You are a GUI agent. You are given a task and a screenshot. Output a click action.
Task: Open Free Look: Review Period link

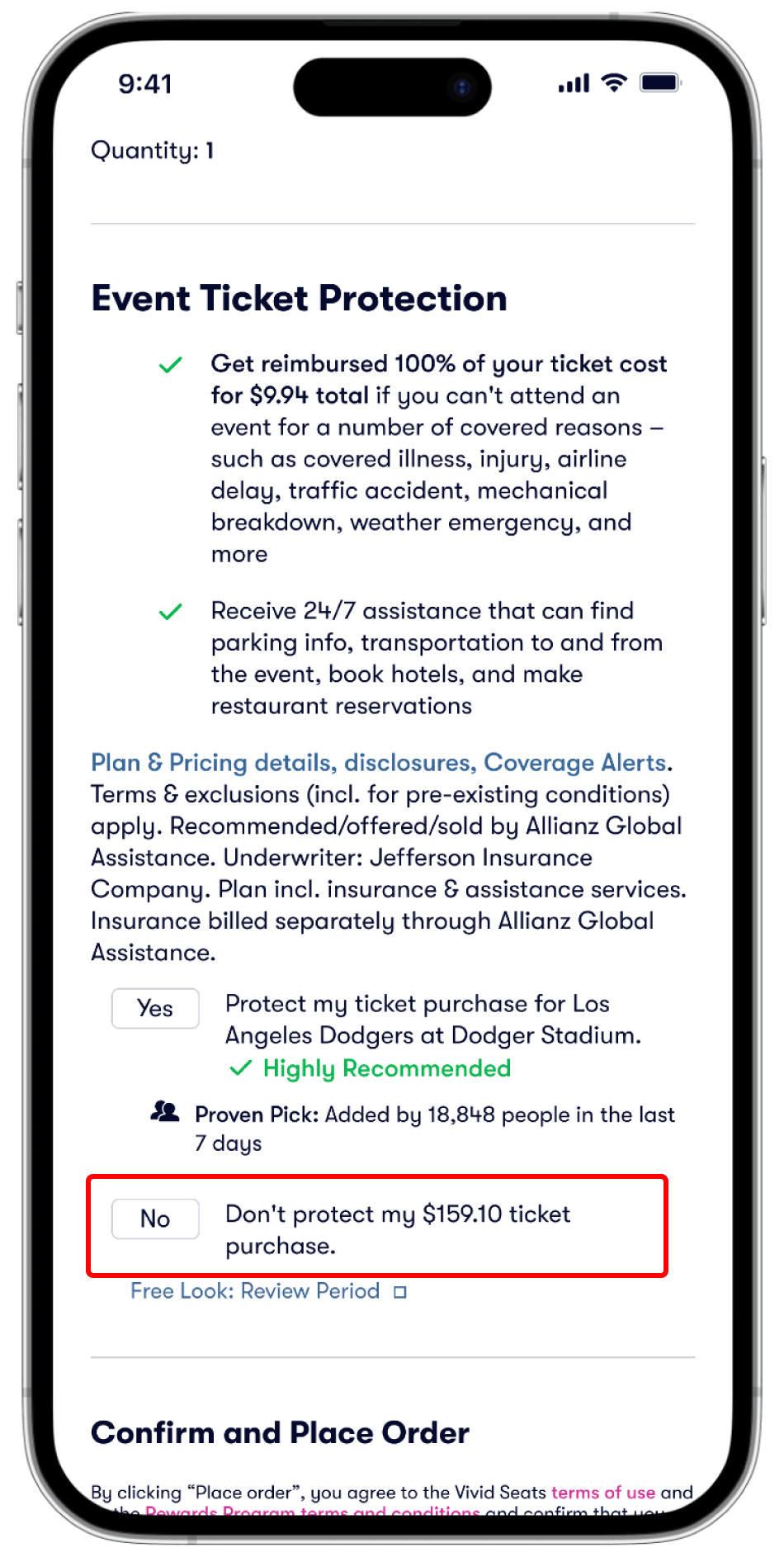point(268,1291)
